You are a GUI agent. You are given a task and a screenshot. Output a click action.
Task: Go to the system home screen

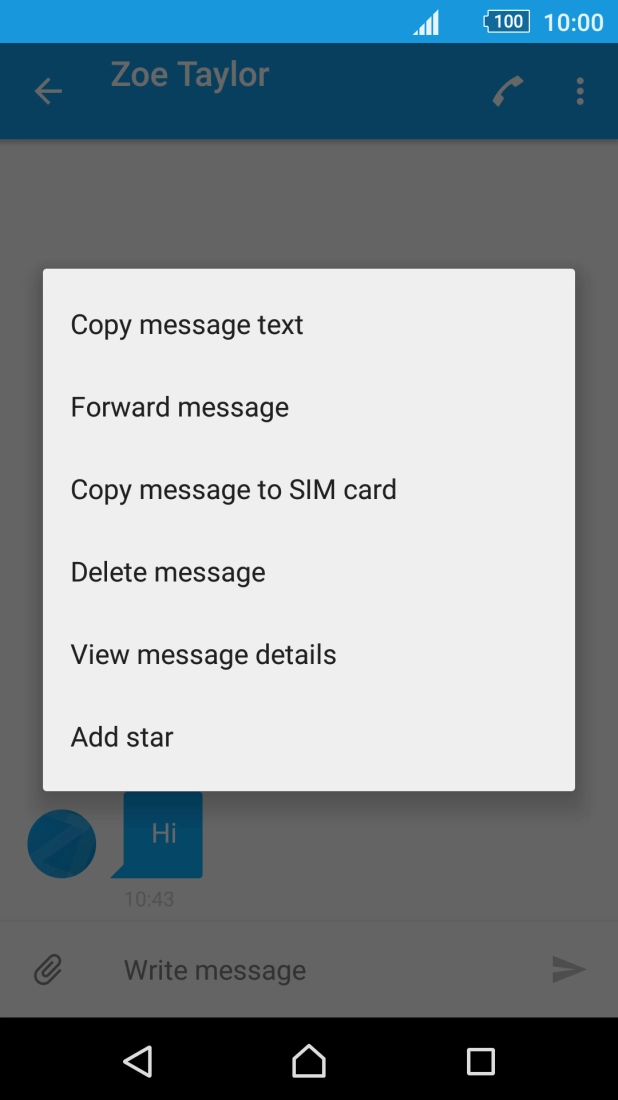point(309,1061)
